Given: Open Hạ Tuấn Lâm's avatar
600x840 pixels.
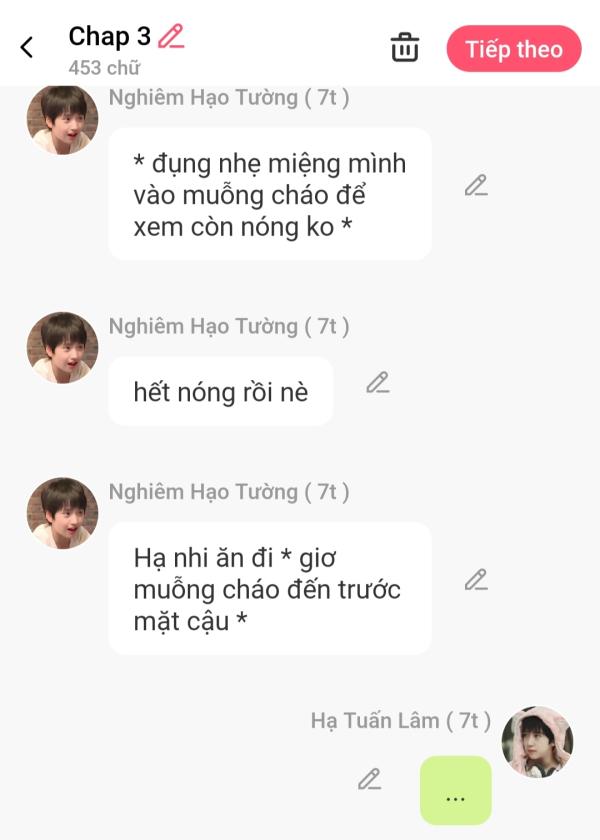Looking at the screenshot, I should (x=537, y=742).
